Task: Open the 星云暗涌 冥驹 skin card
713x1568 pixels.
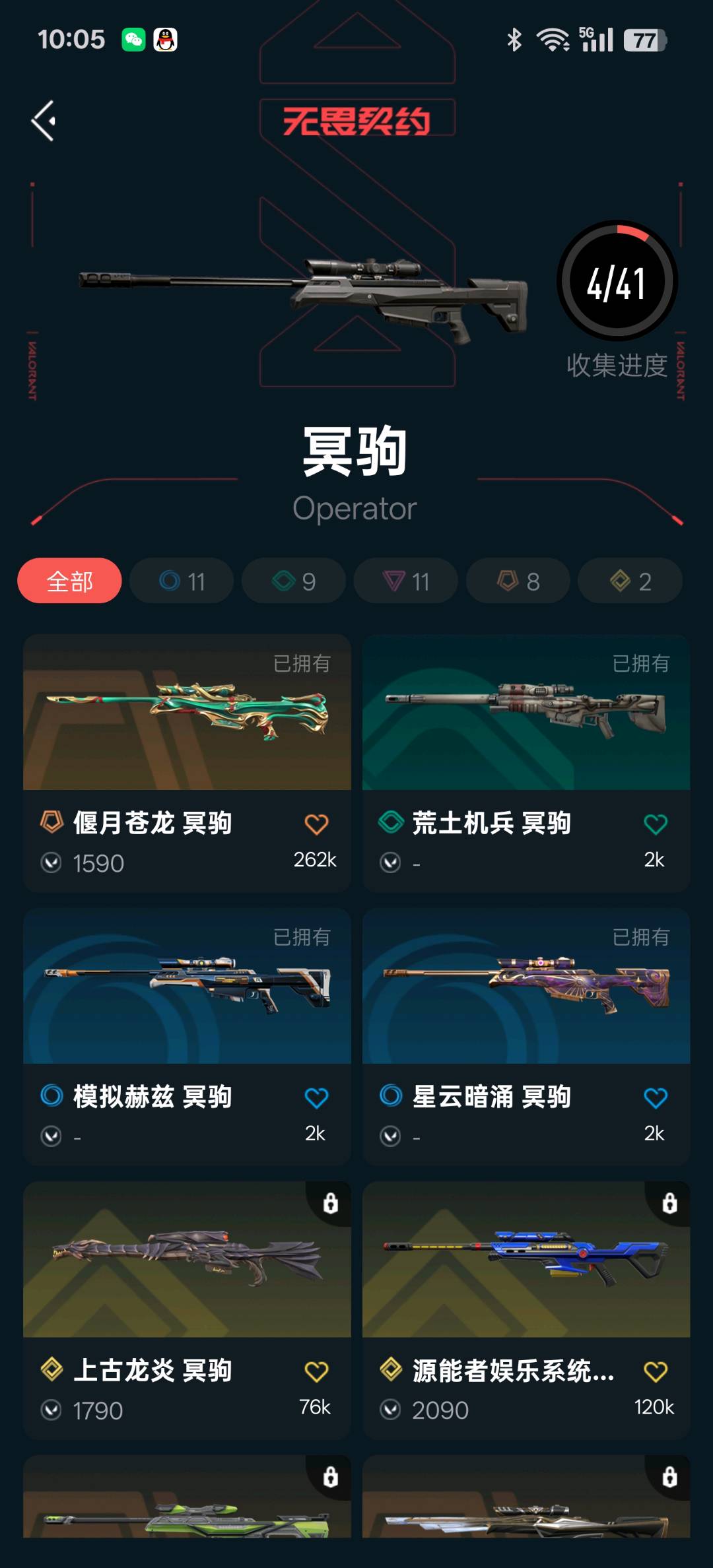Action: [x=526, y=1037]
